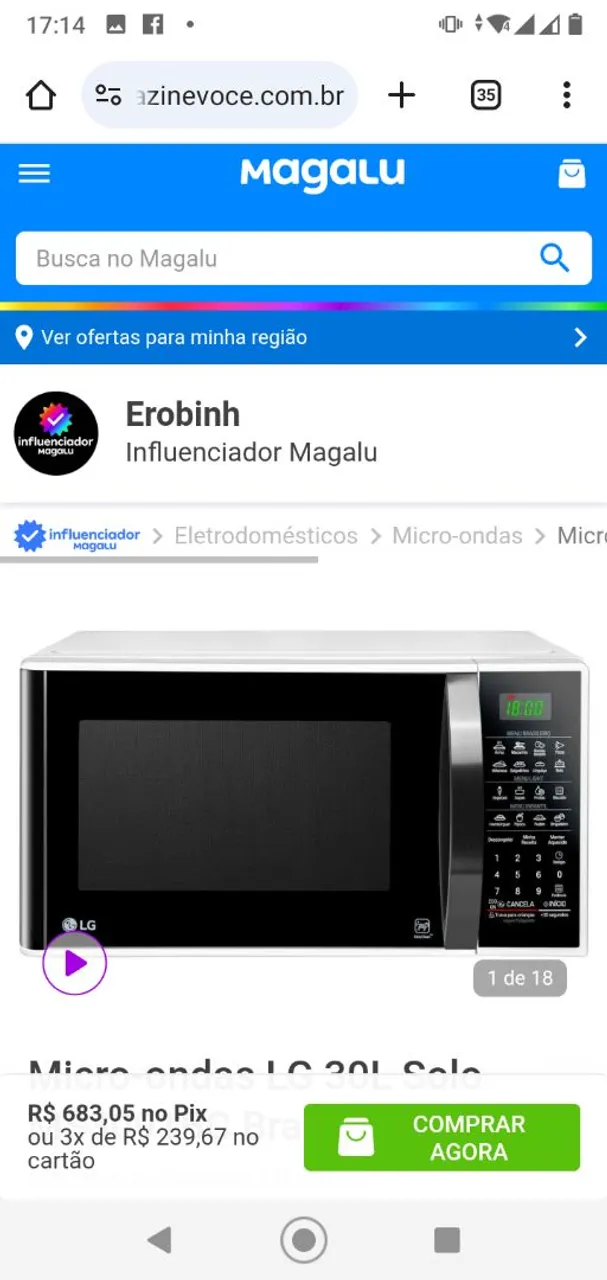The image size is (607, 1280).
Task: Open the hamburger menu in Magalu header
Action: click(x=34, y=174)
